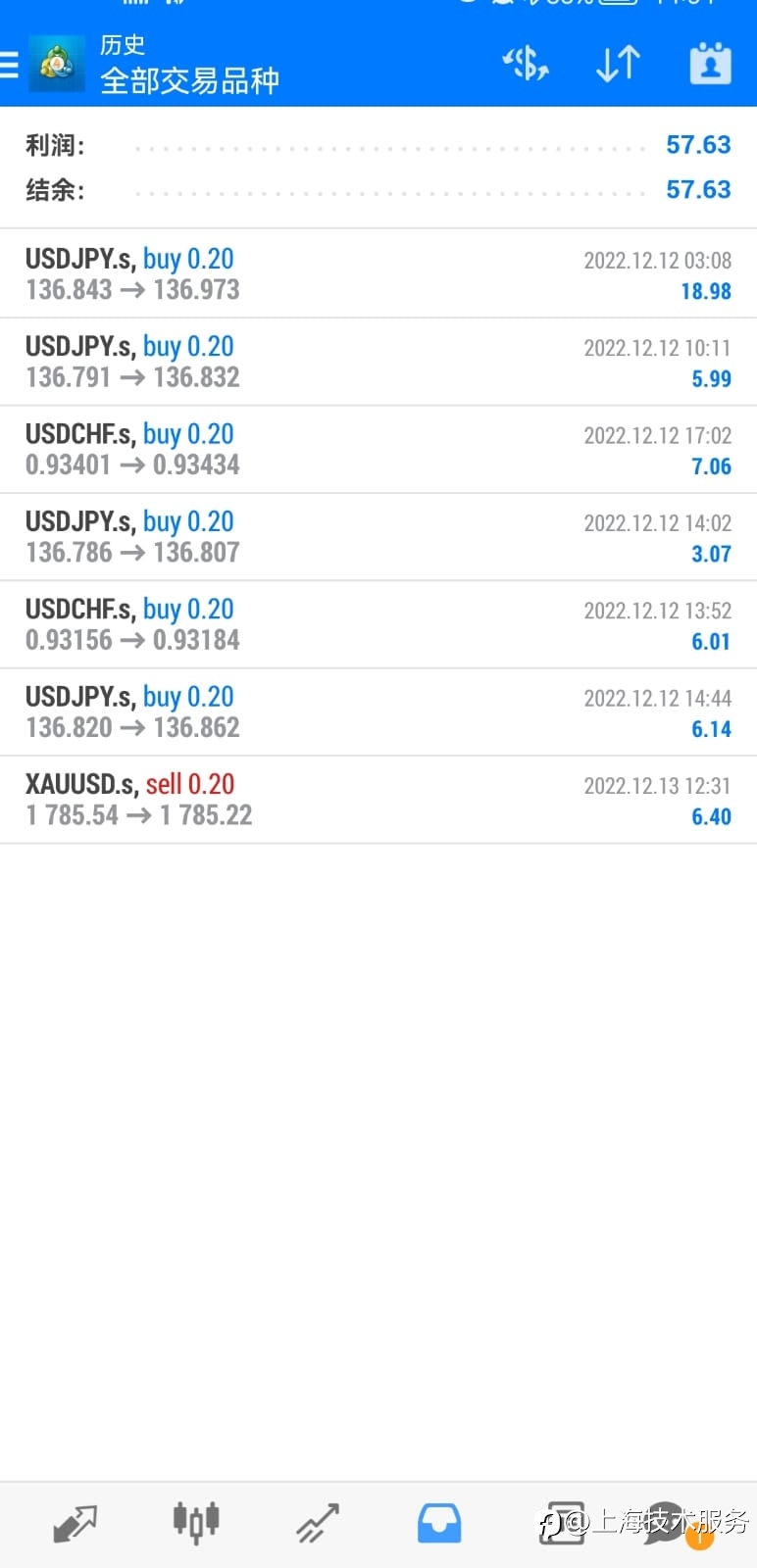Expand the USDJPY.s trade at 03:08
The height and width of the screenshot is (1568, 757).
coord(378,274)
